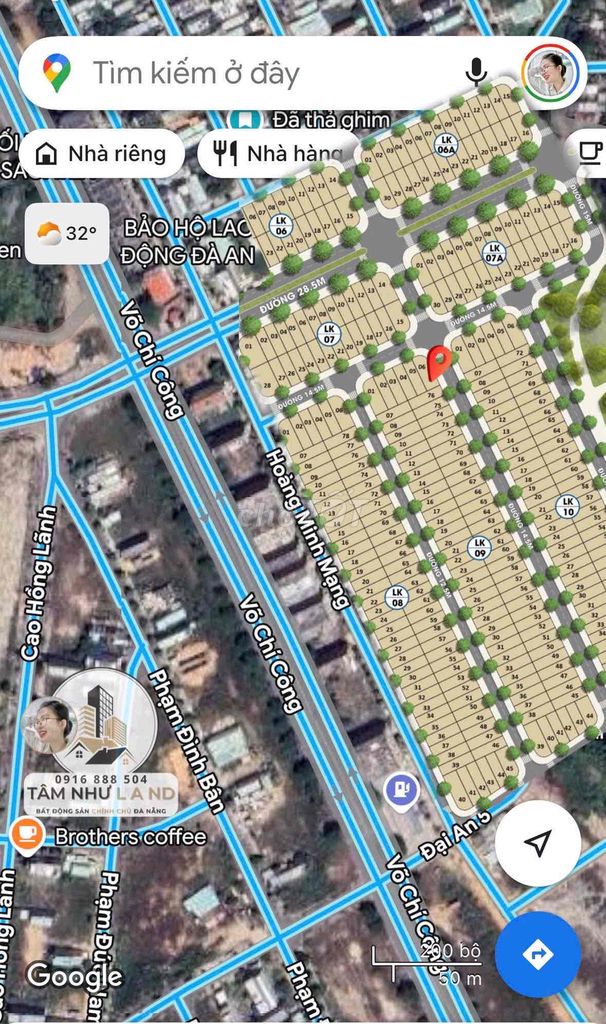606x1024 pixels.
Task: Open the 32° weather widget
Action: point(67,234)
